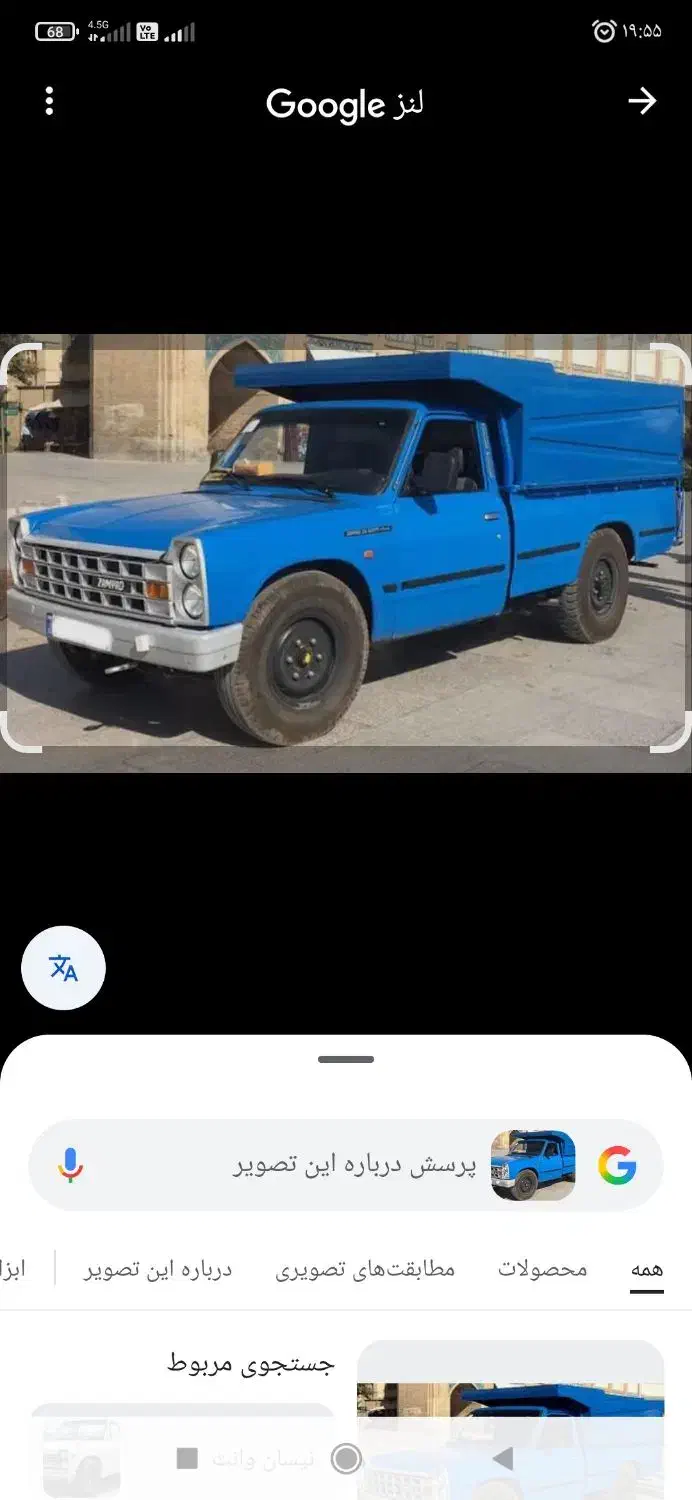Tap the sheet's drag handle
This screenshot has height=1500, width=692.
(x=346, y=1059)
